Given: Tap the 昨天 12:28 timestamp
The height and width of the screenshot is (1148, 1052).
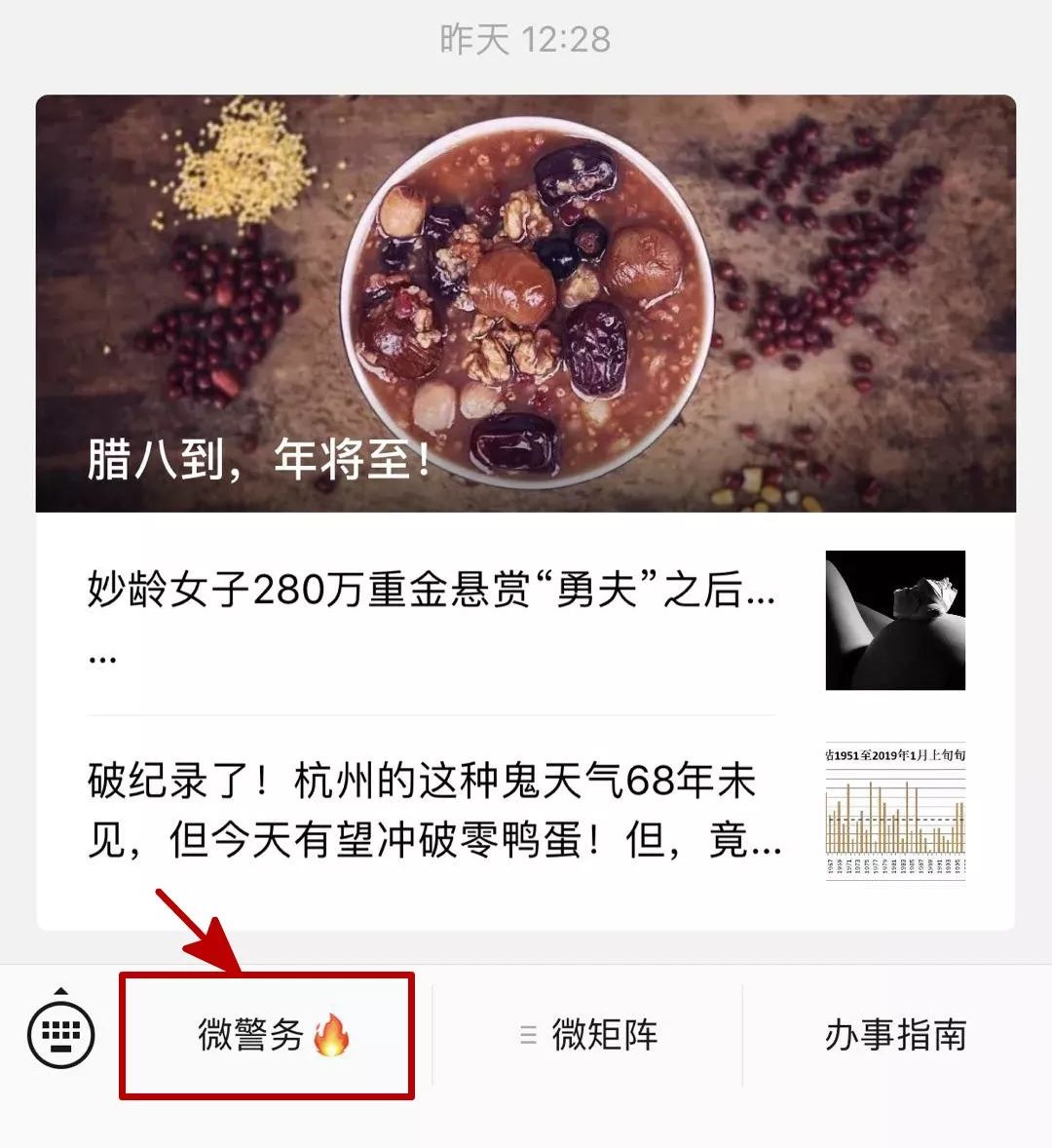Looking at the screenshot, I should tap(526, 40).
